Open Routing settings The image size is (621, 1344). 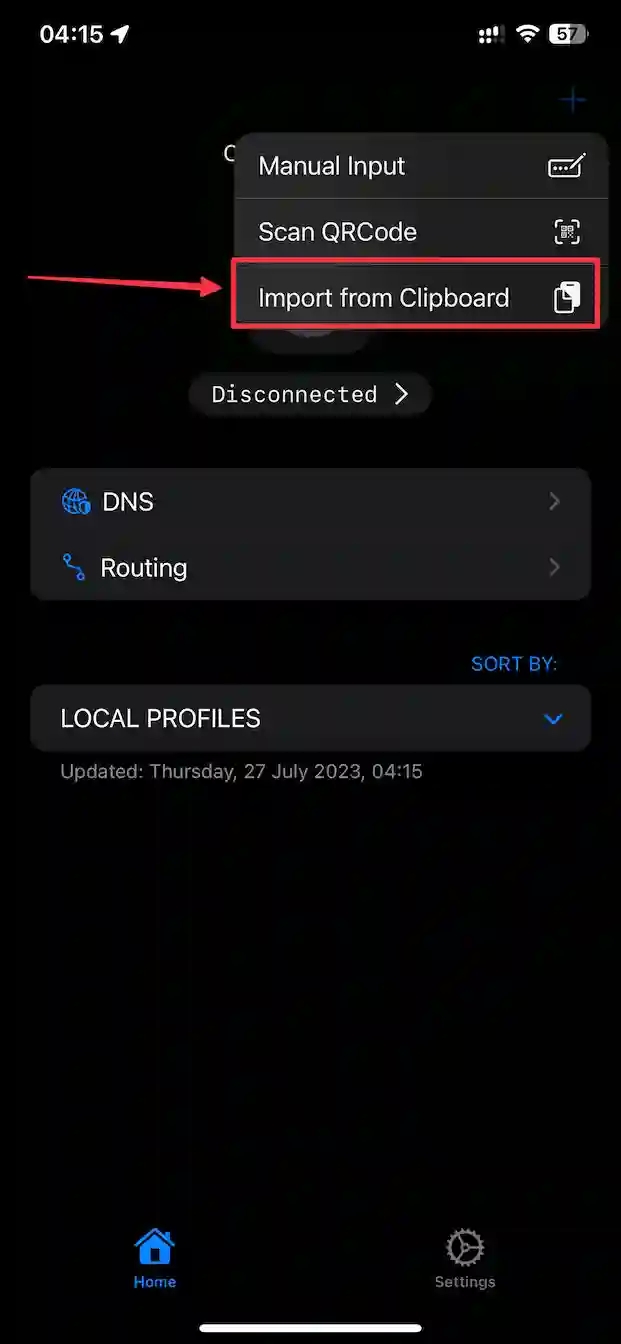click(310, 568)
